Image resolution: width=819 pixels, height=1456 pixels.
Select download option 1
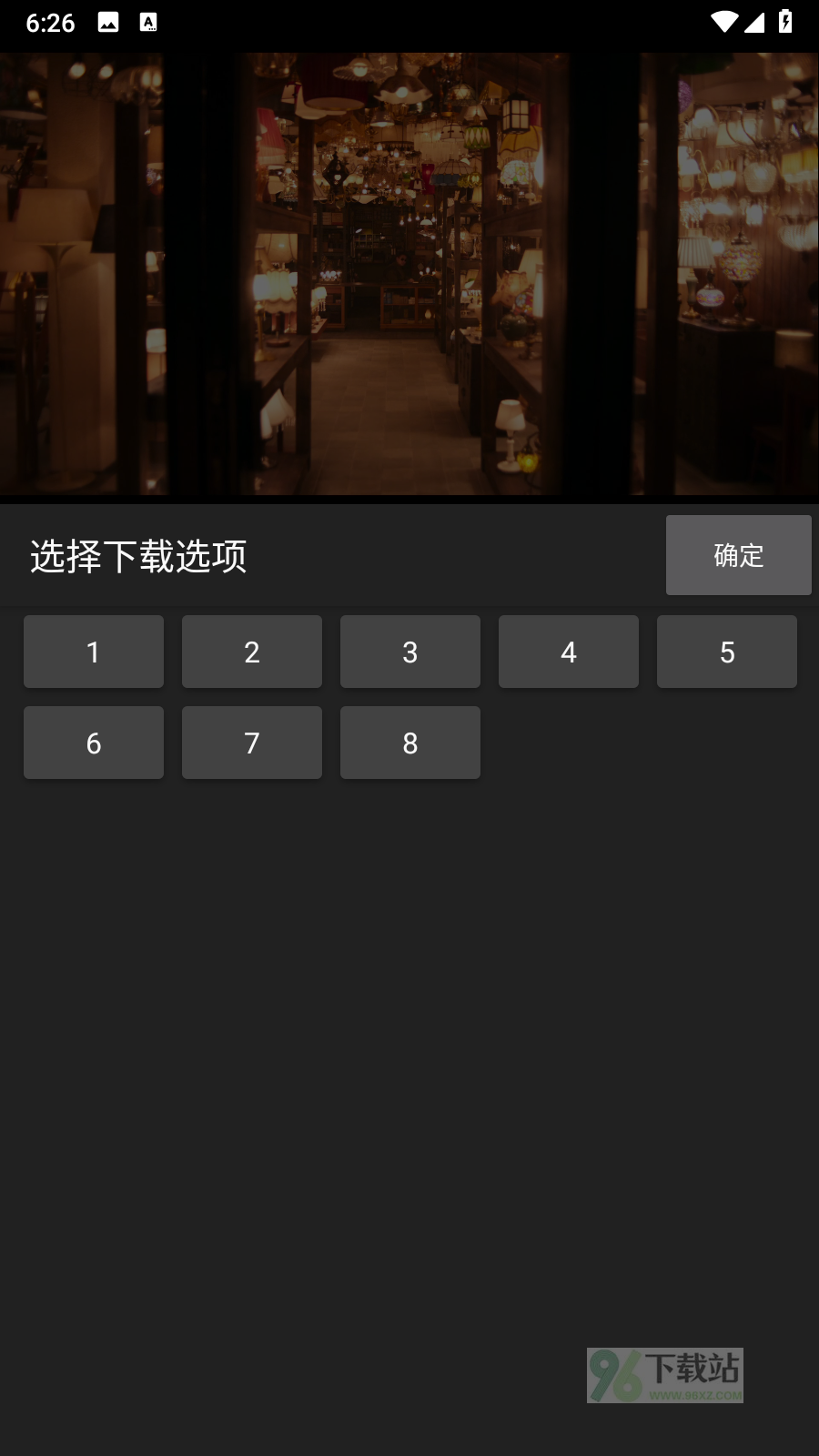tap(94, 652)
